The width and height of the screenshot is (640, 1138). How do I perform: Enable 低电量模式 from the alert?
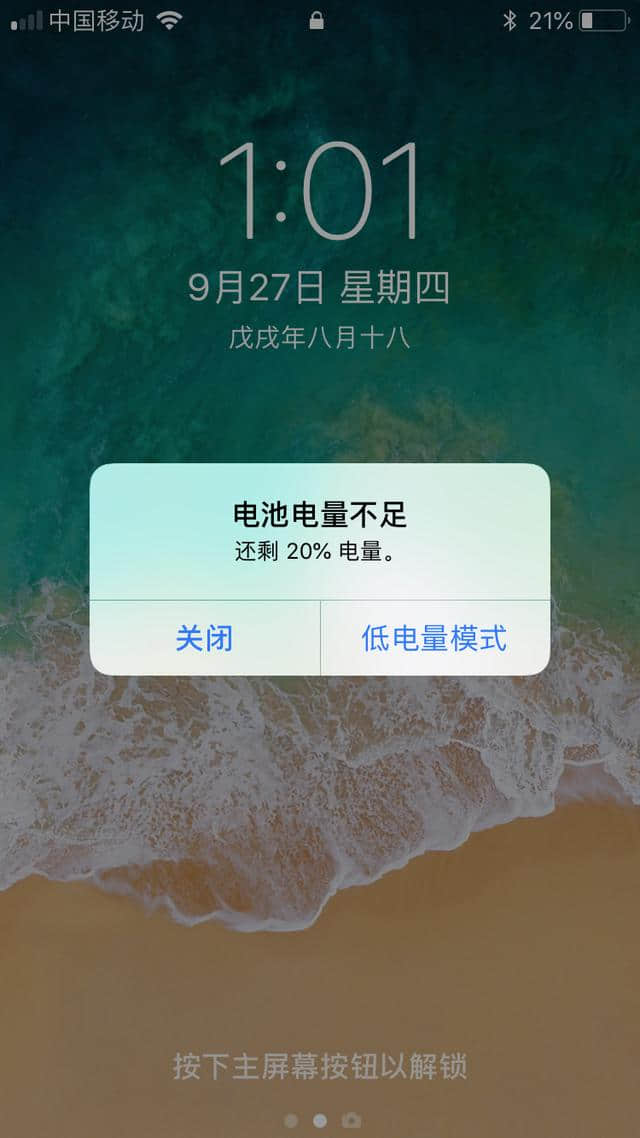[434, 638]
